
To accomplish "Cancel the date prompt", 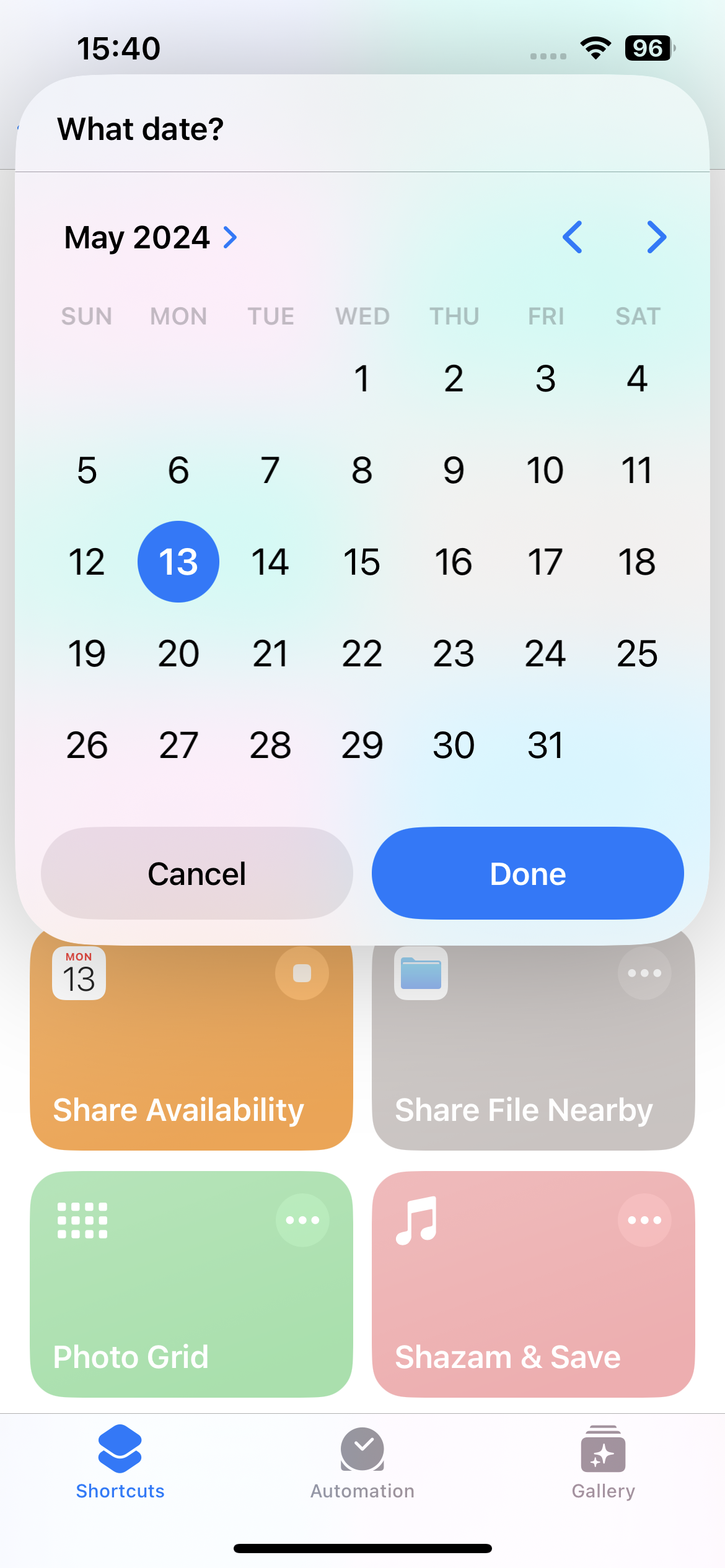I will [197, 873].
